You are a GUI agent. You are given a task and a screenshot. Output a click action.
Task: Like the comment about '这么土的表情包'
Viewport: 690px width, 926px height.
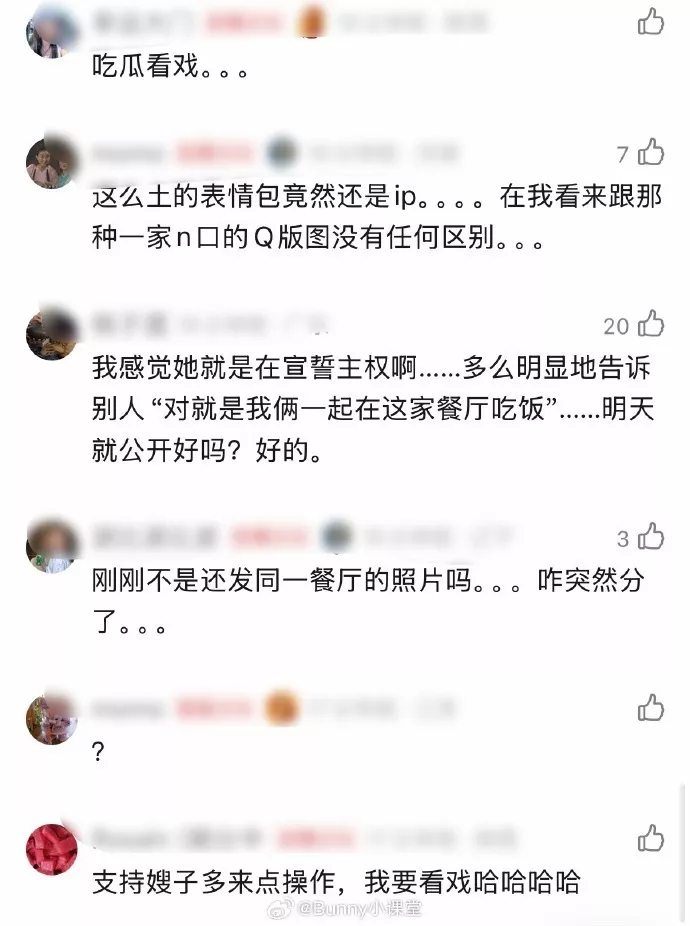651,153
